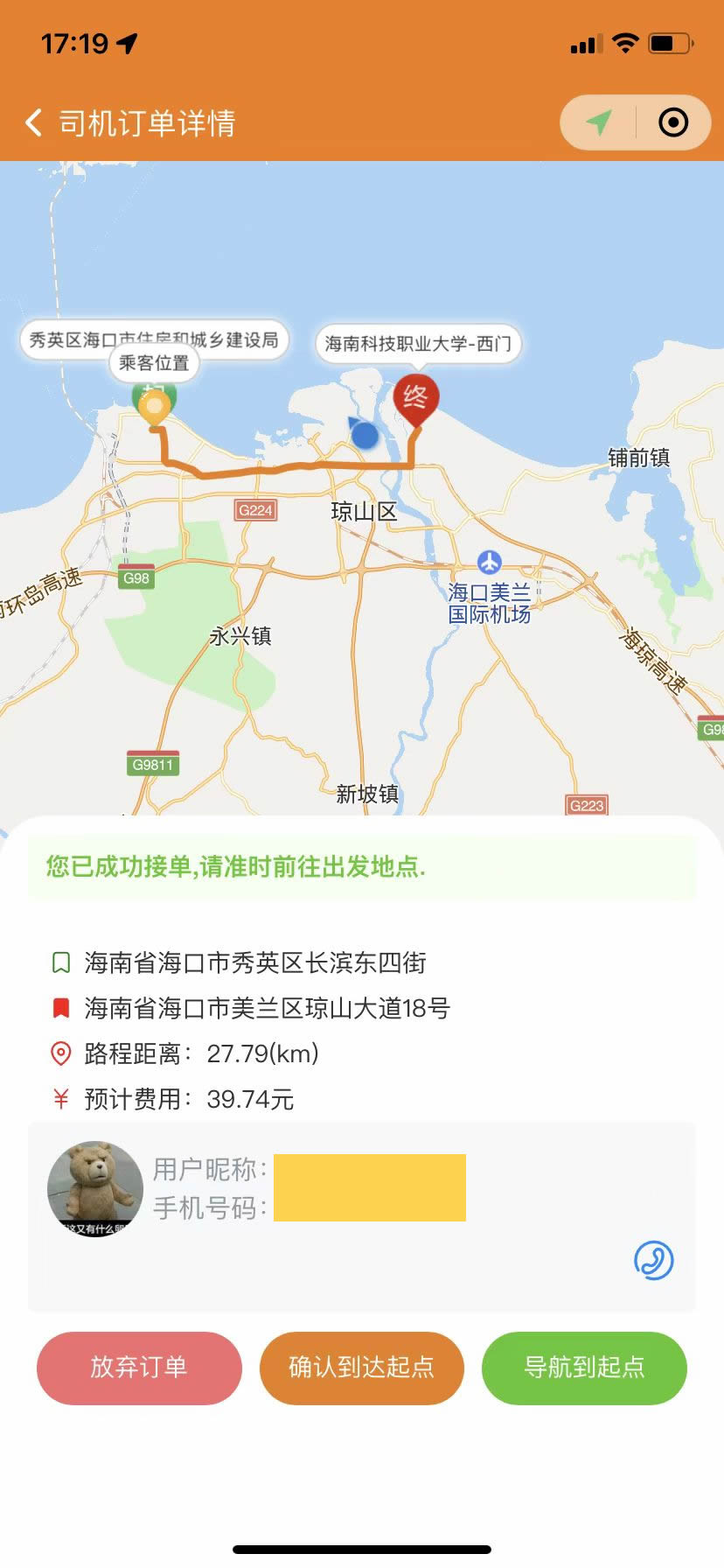Start navigation with 导航到起点

click(584, 1368)
